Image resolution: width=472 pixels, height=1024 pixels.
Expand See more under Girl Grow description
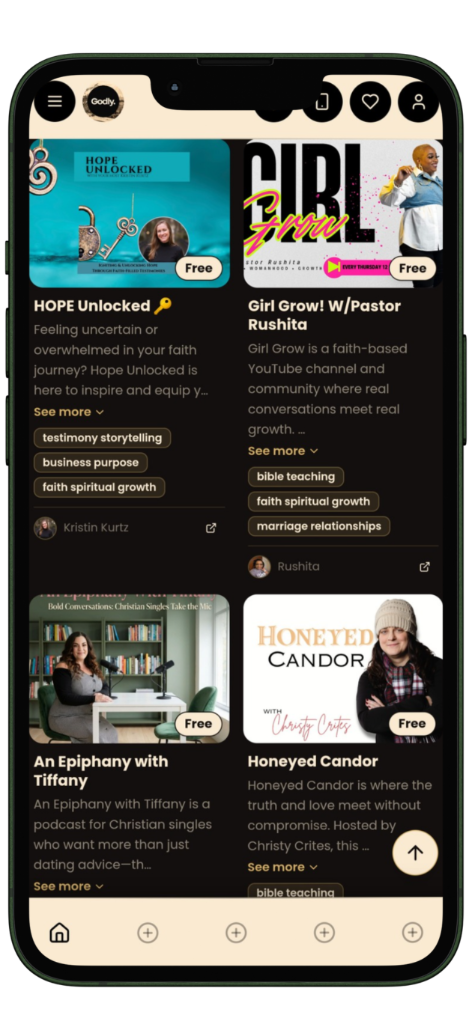(283, 451)
